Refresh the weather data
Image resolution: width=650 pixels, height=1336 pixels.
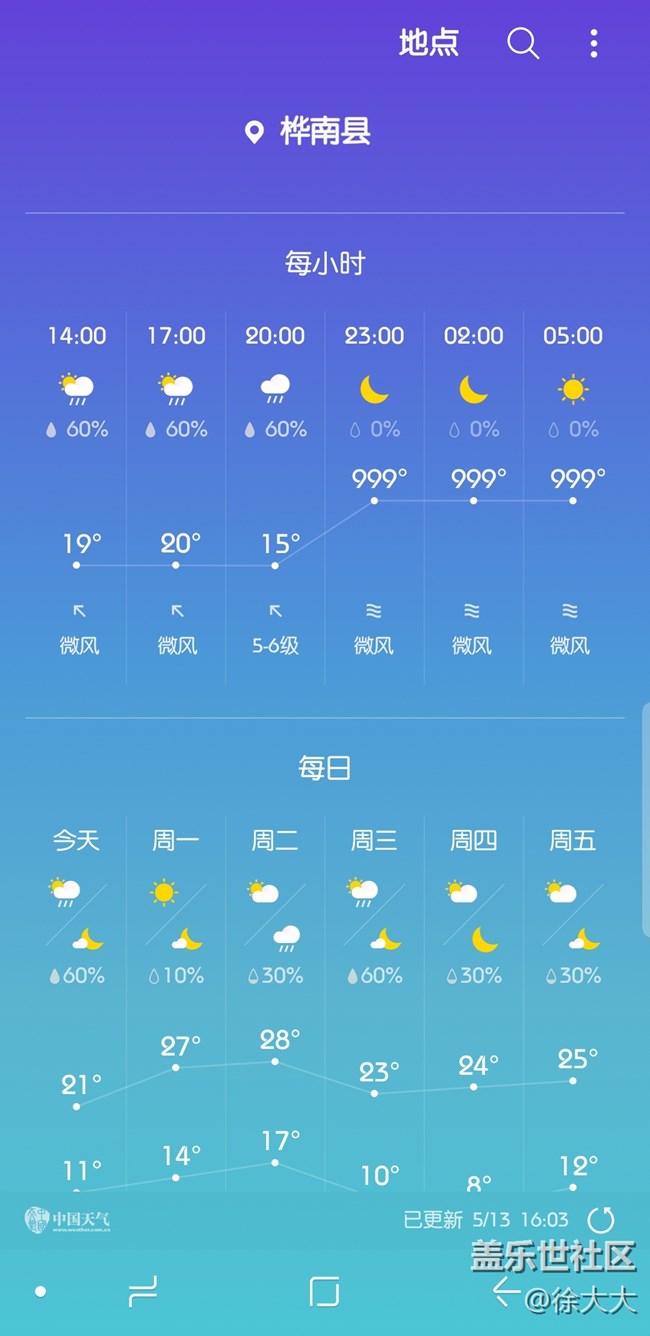pyautogui.click(x=600, y=1220)
